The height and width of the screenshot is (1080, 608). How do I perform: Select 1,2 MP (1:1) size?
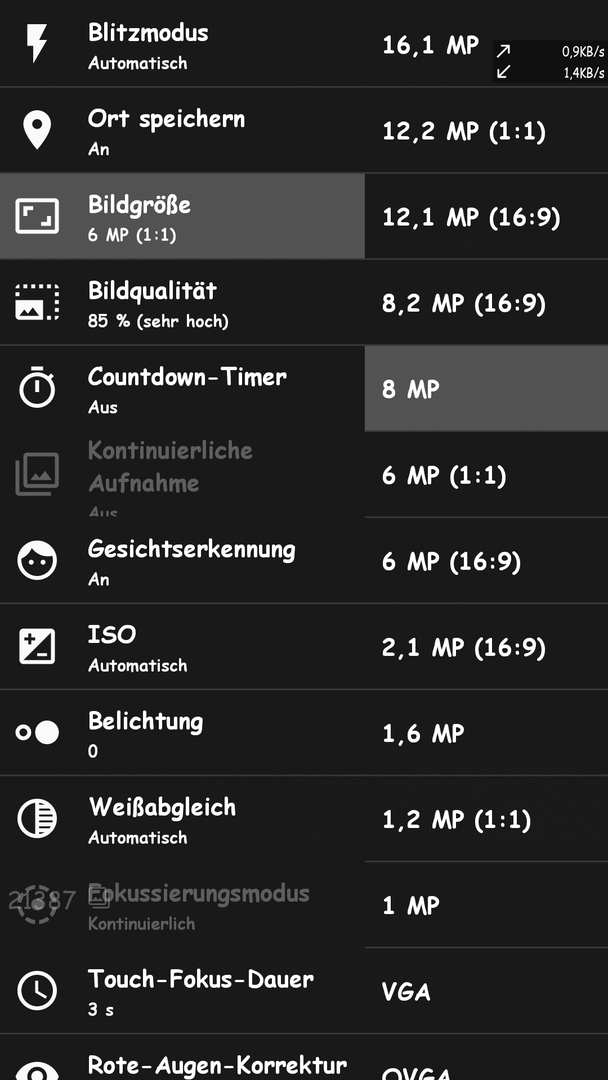[x=486, y=819]
